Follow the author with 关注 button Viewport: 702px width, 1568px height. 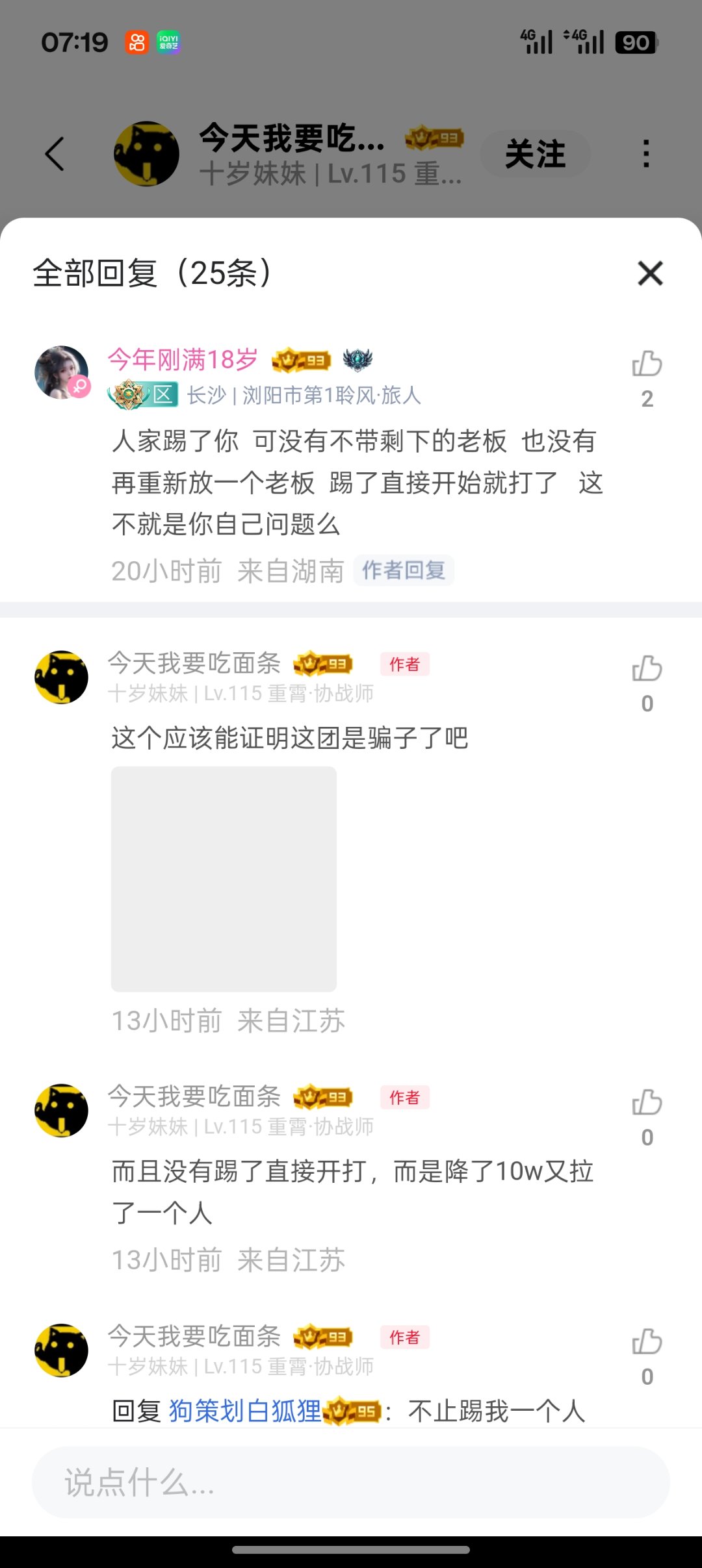pos(535,154)
